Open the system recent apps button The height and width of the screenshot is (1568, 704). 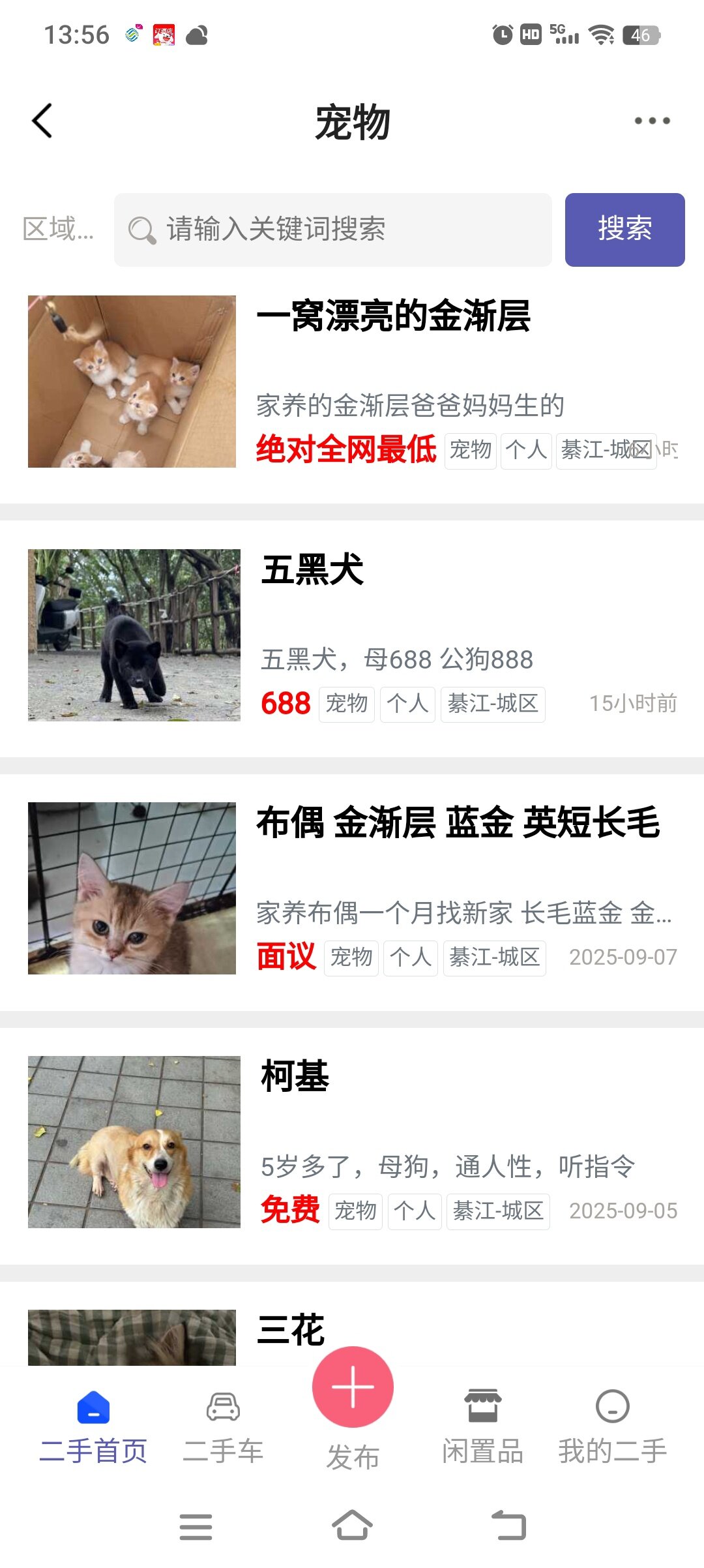coord(196,1526)
